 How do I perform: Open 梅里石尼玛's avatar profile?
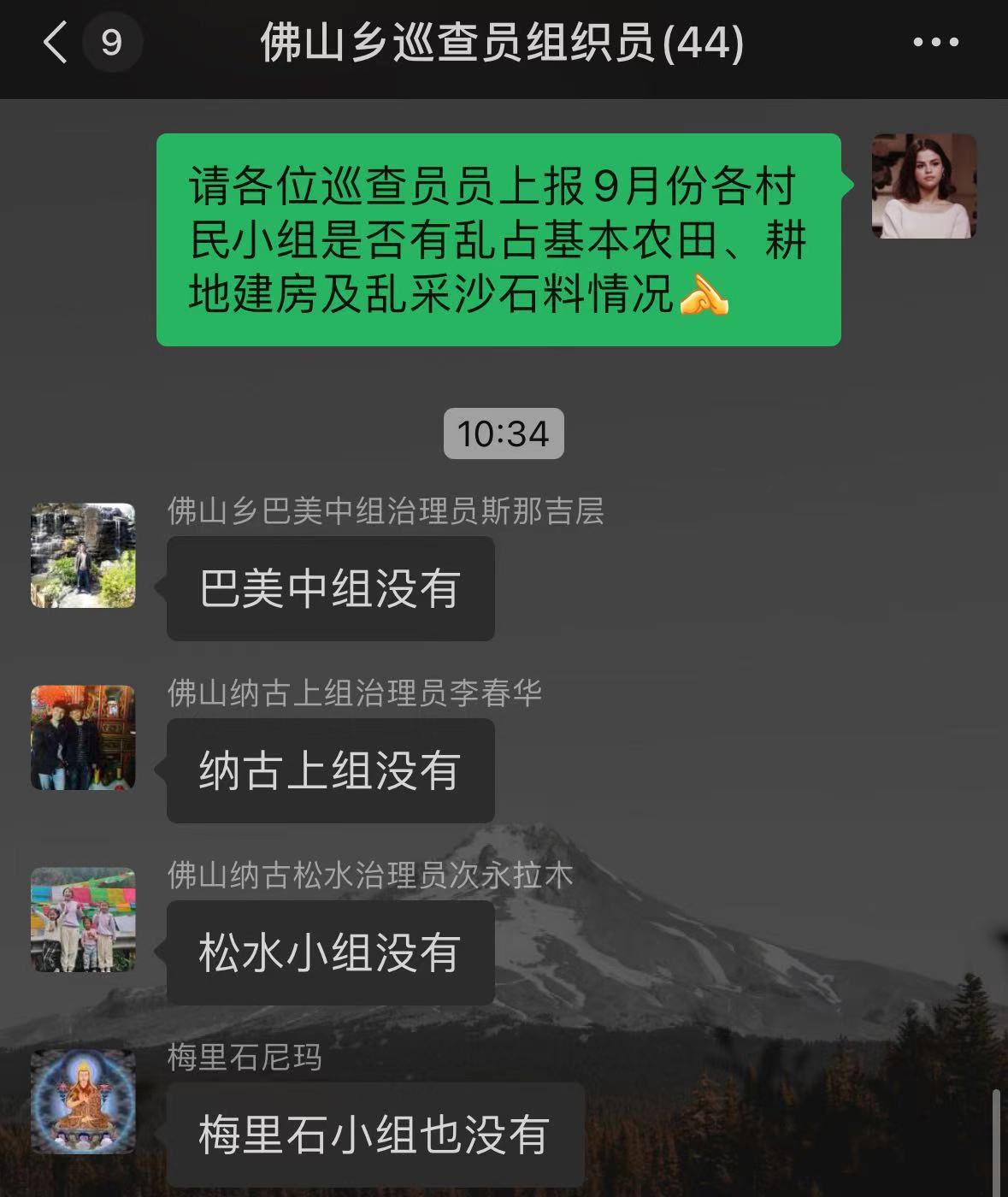(83, 1102)
